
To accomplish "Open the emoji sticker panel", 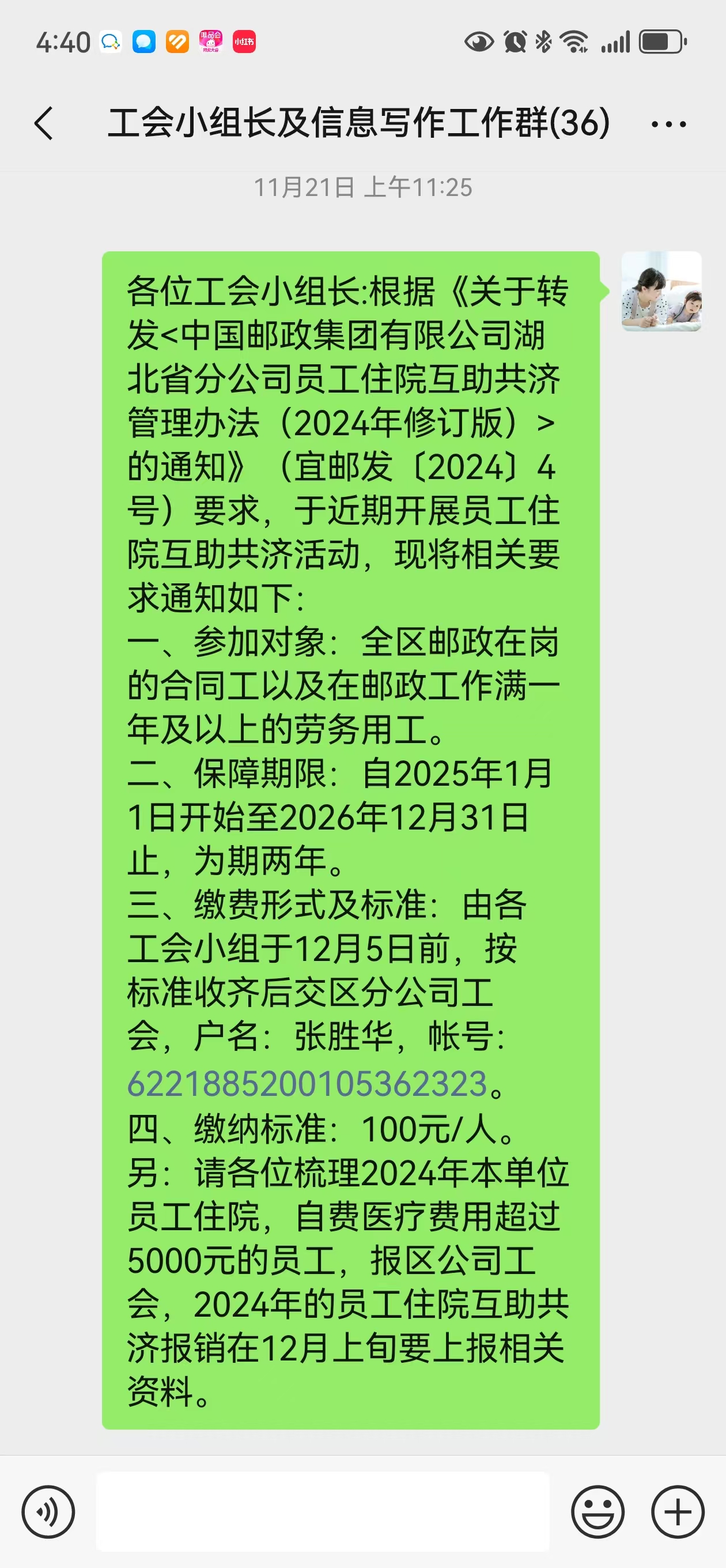I will [598, 1512].
